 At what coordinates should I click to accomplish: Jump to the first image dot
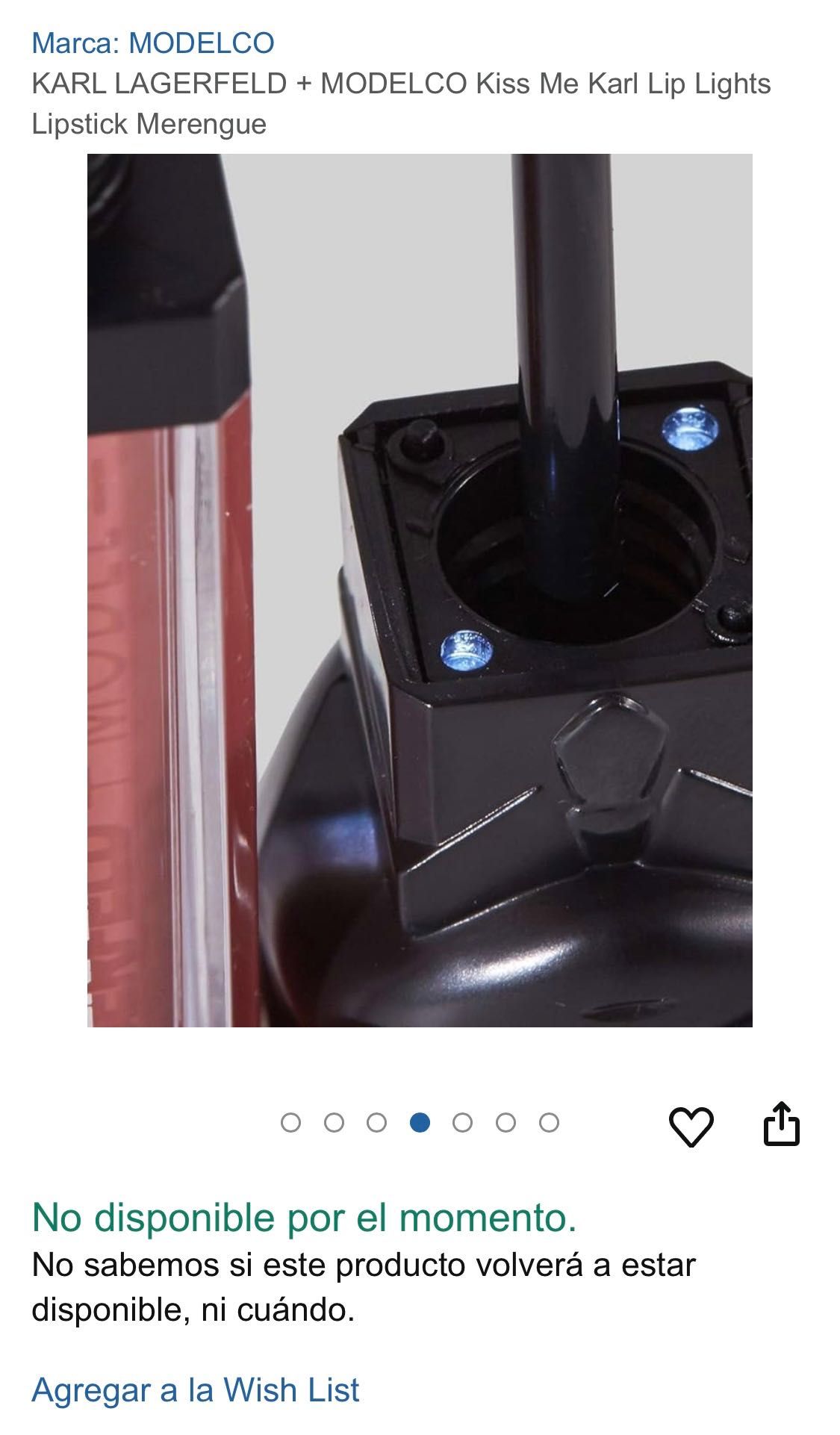click(290, 1122)
